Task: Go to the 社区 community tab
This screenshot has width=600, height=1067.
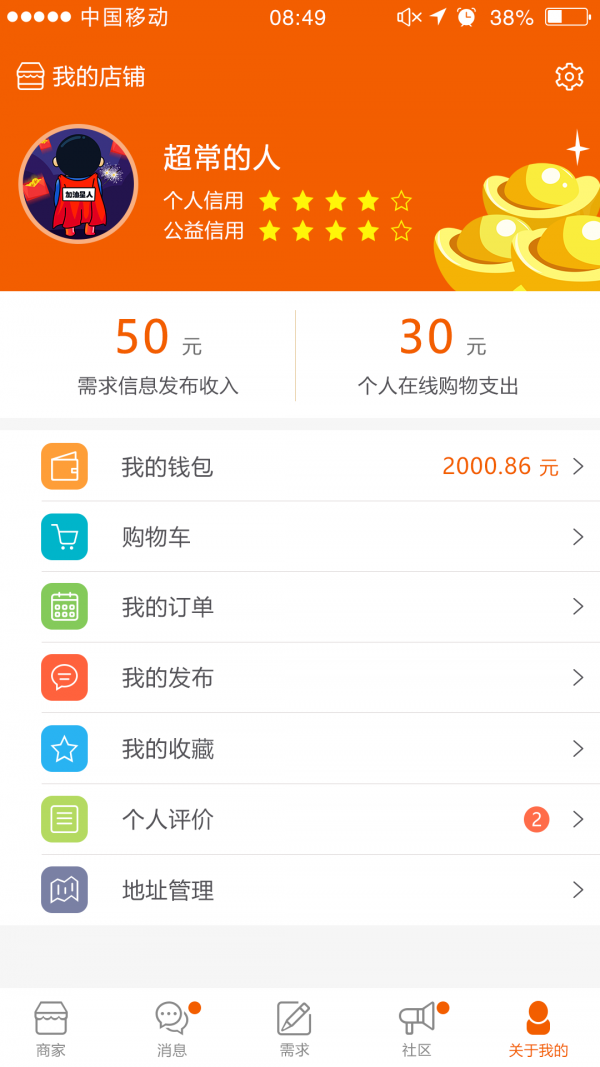Action: point(417,1028)
